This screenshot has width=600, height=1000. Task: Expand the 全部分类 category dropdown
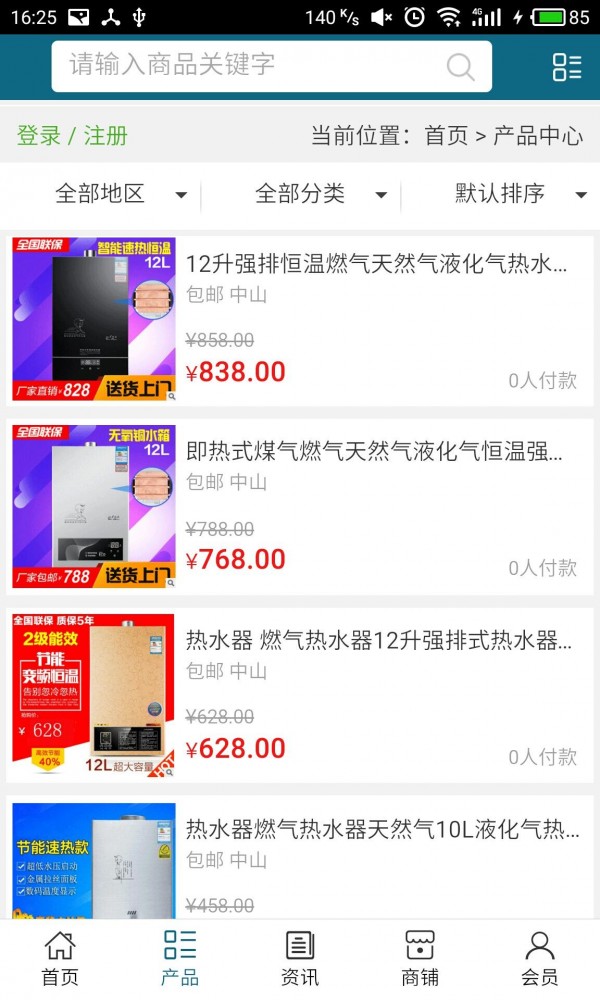pos(320,194)
